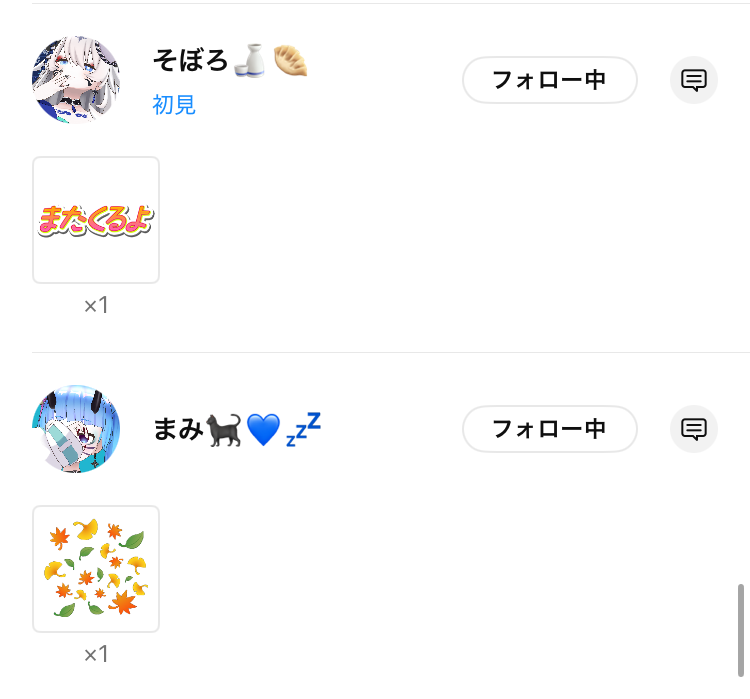Image resolution: width=750 pixels, height=699 pixels.
Task: Open the autumn leaves gift tile
Action: (96, 569)
